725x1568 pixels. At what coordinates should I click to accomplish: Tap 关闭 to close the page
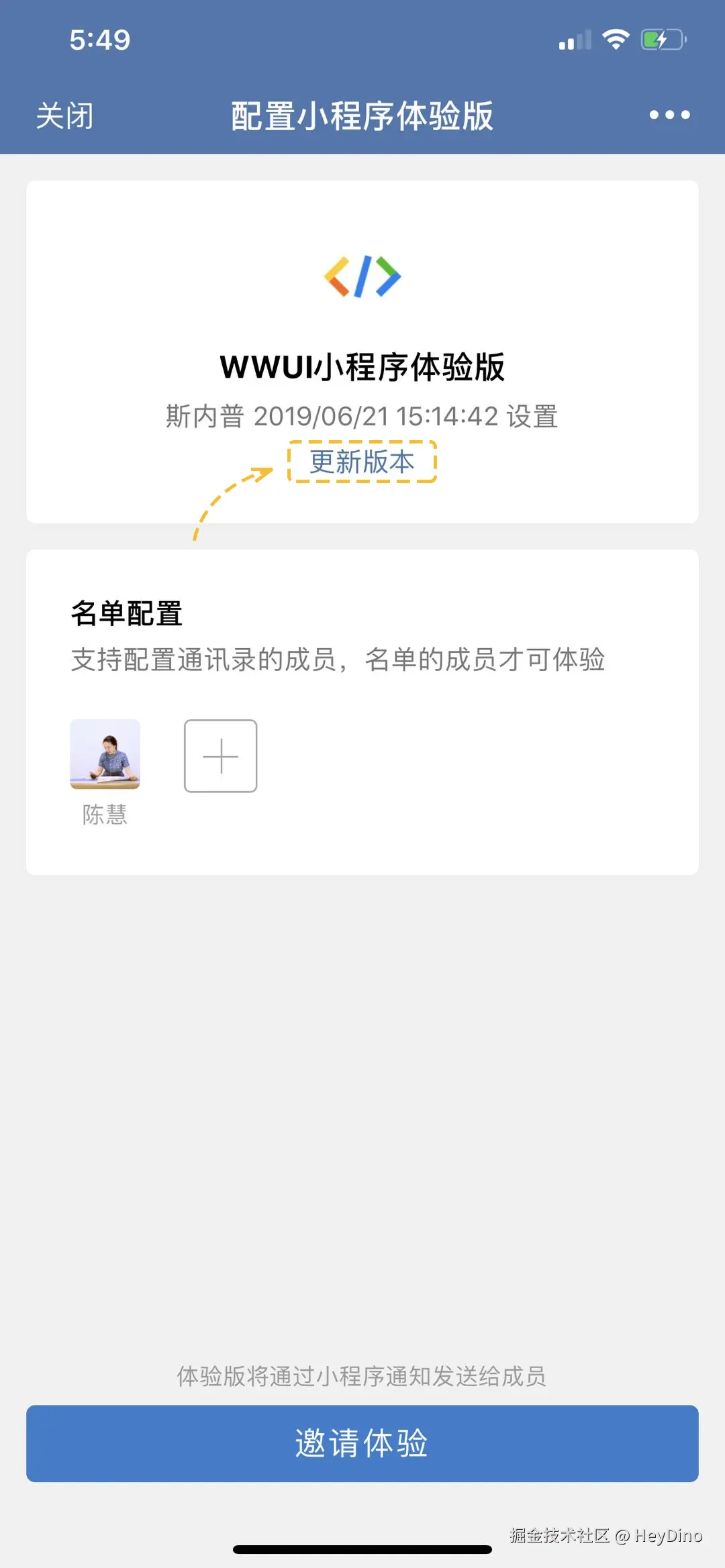(64, 115)
